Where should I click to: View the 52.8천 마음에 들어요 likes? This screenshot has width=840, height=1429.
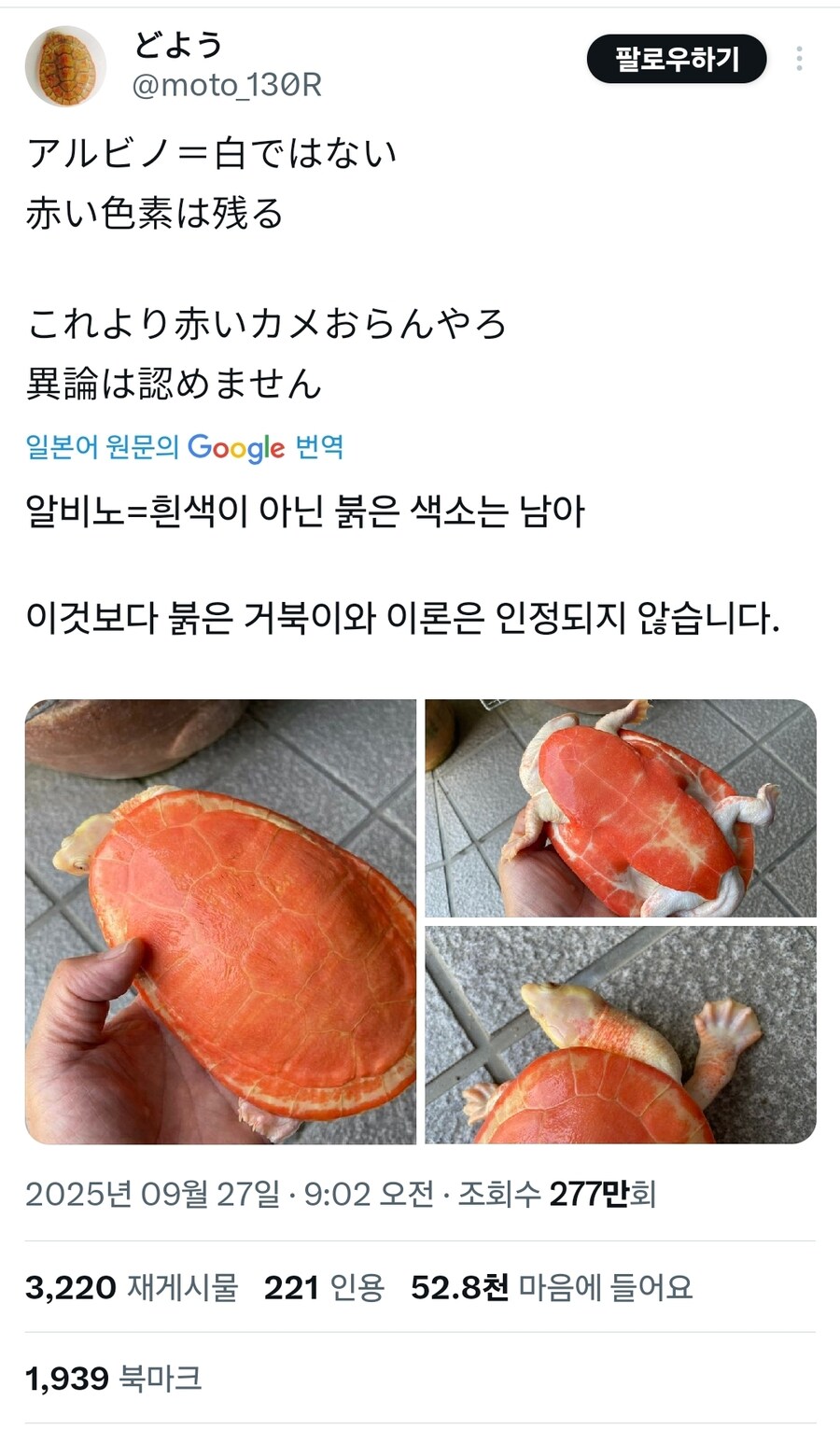(x=552, y=1288)
